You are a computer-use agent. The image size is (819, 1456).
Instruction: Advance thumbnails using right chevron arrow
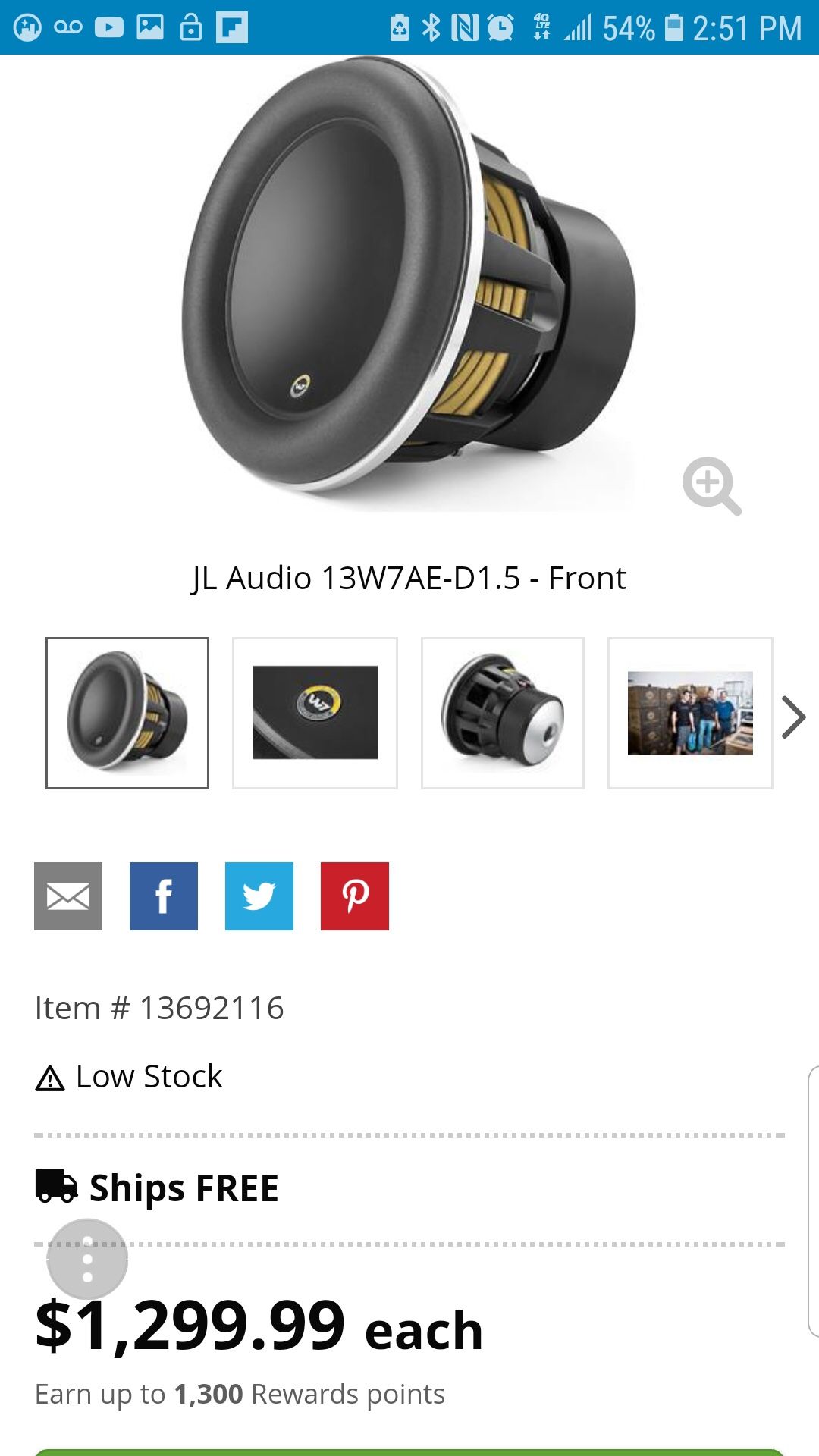click(793, 716)
